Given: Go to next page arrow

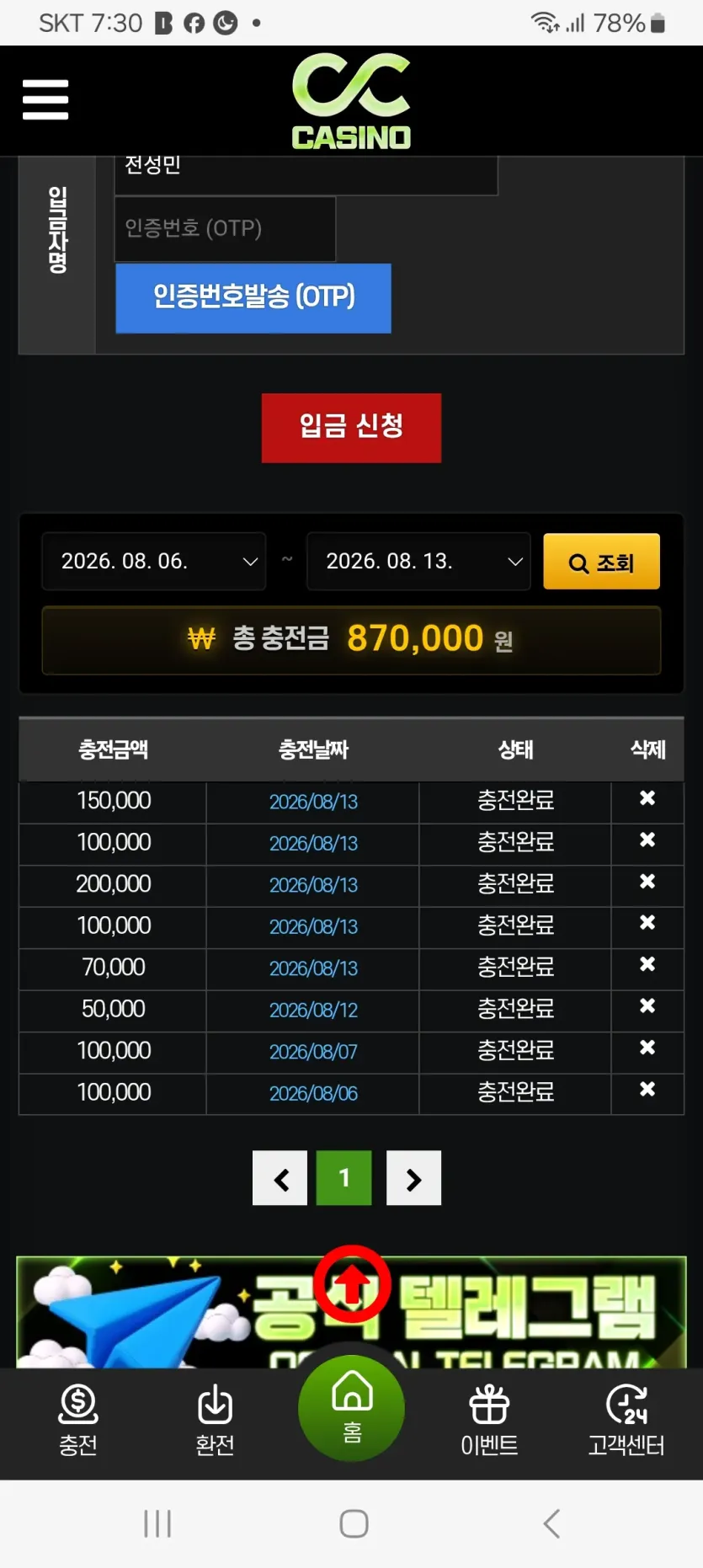Looking at the screenshot, I should coord(413,1178).
